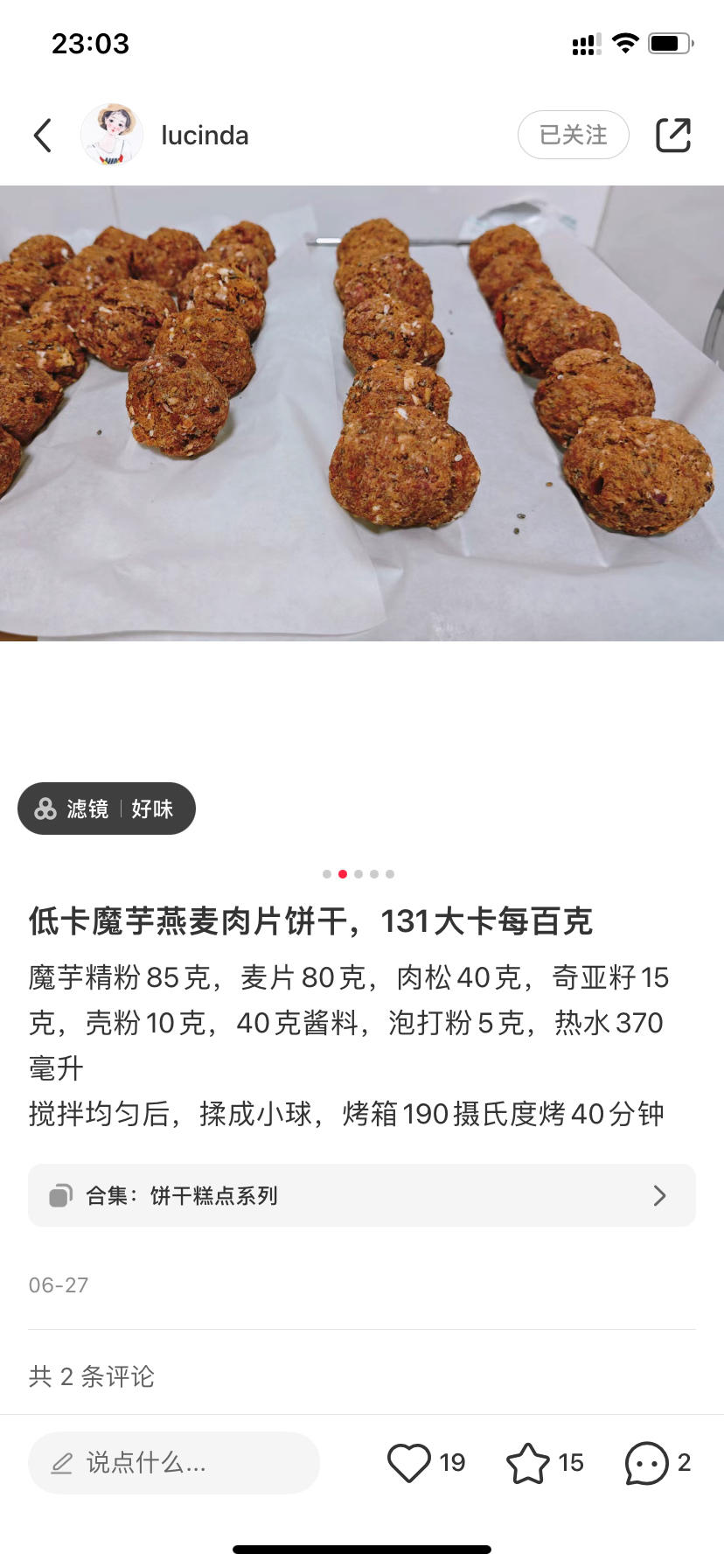Tap the 说点什么 comment field
The image size is (724, 1568).
pyautogui.click(x=174, y=1462)
